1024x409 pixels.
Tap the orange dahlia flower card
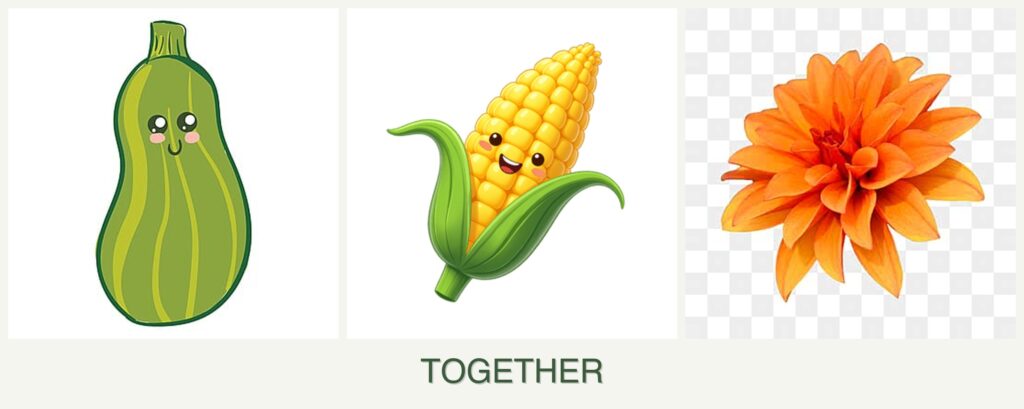[x=850, y=173]
